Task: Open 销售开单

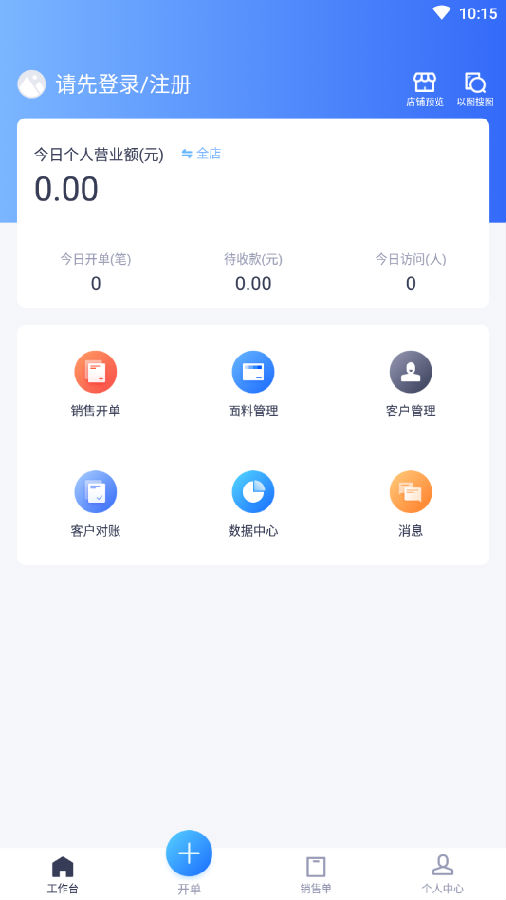Action: [96, 384]
